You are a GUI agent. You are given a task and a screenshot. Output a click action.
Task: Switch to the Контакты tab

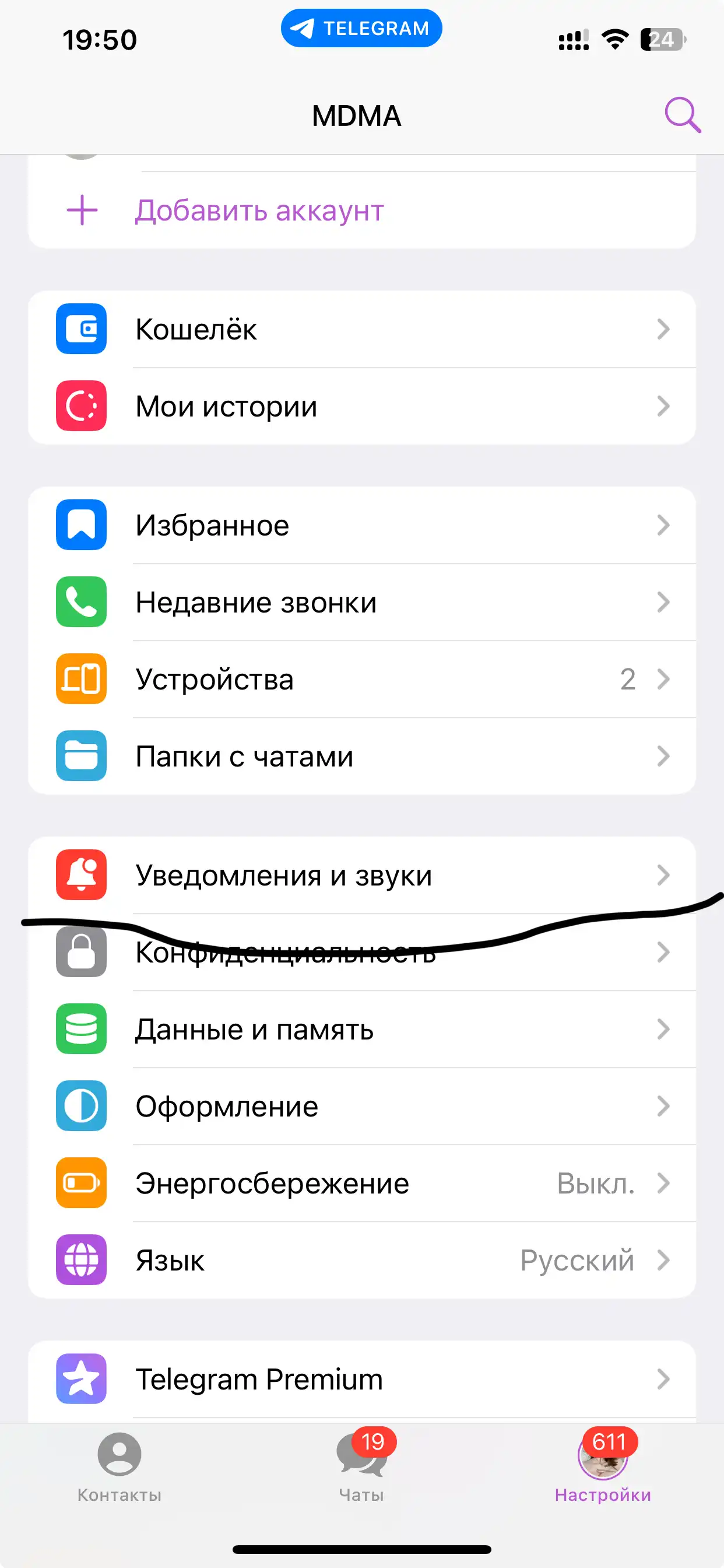tap(120, 1468)
